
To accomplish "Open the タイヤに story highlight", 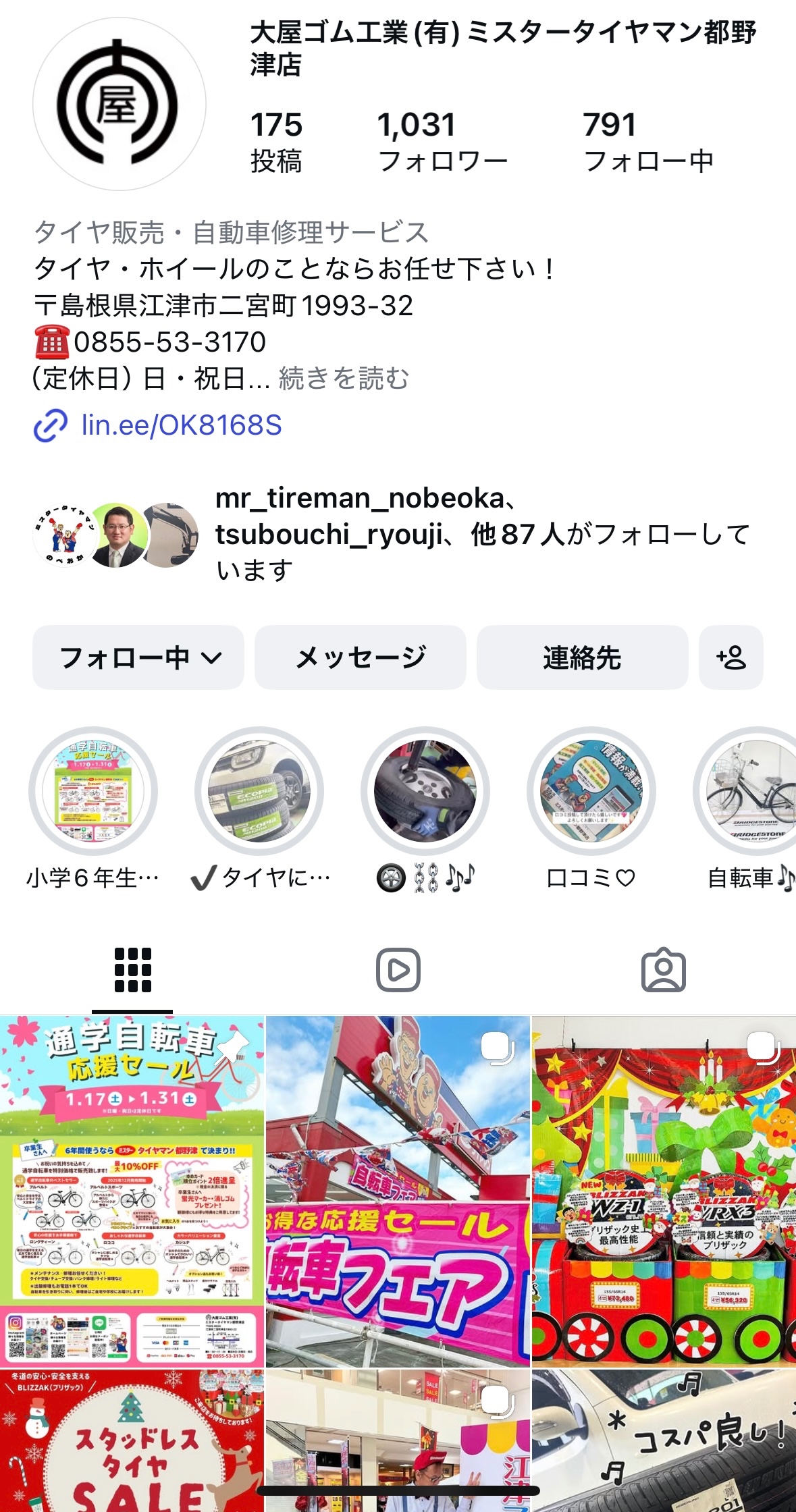I will tap(259, 791).
